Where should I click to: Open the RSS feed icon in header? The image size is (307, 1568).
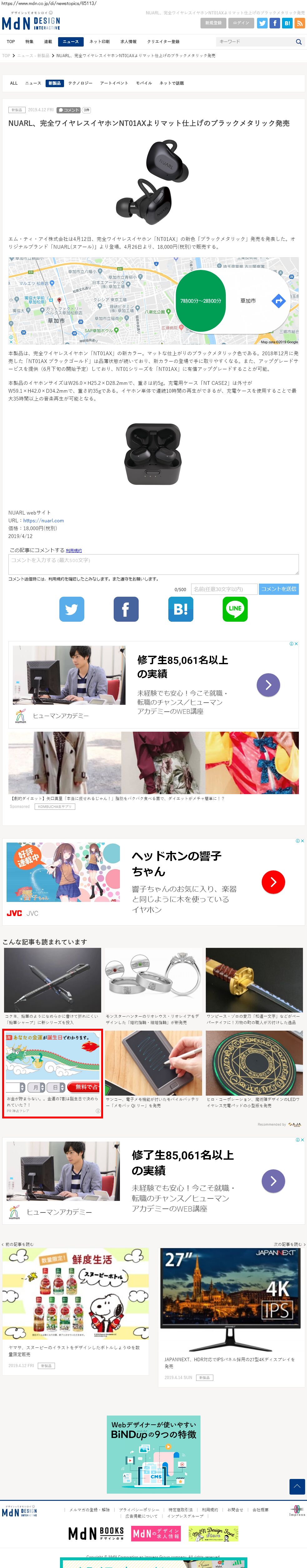click(300, 23)
